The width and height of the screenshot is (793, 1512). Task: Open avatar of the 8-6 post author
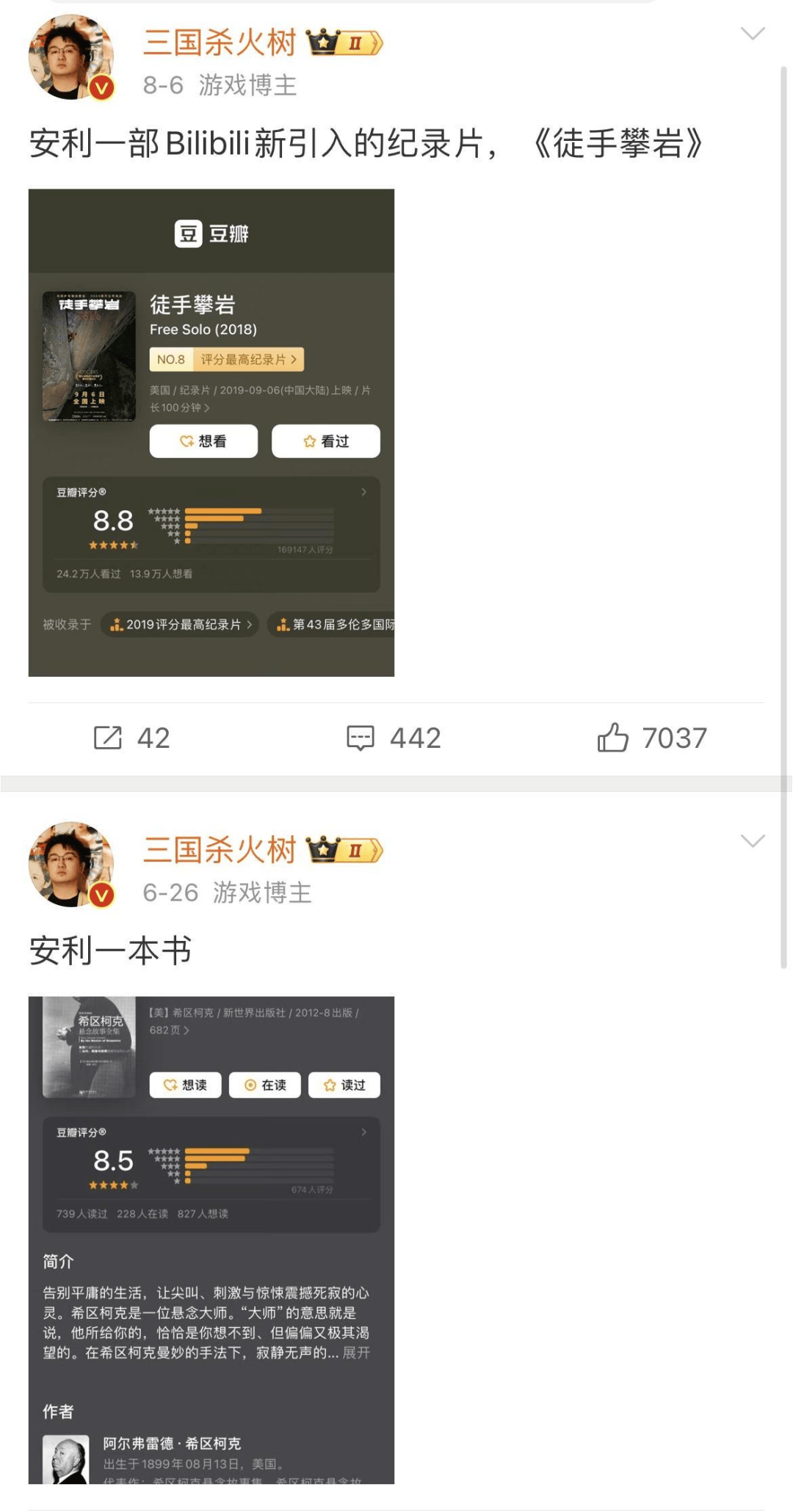[x=71, y=57]
